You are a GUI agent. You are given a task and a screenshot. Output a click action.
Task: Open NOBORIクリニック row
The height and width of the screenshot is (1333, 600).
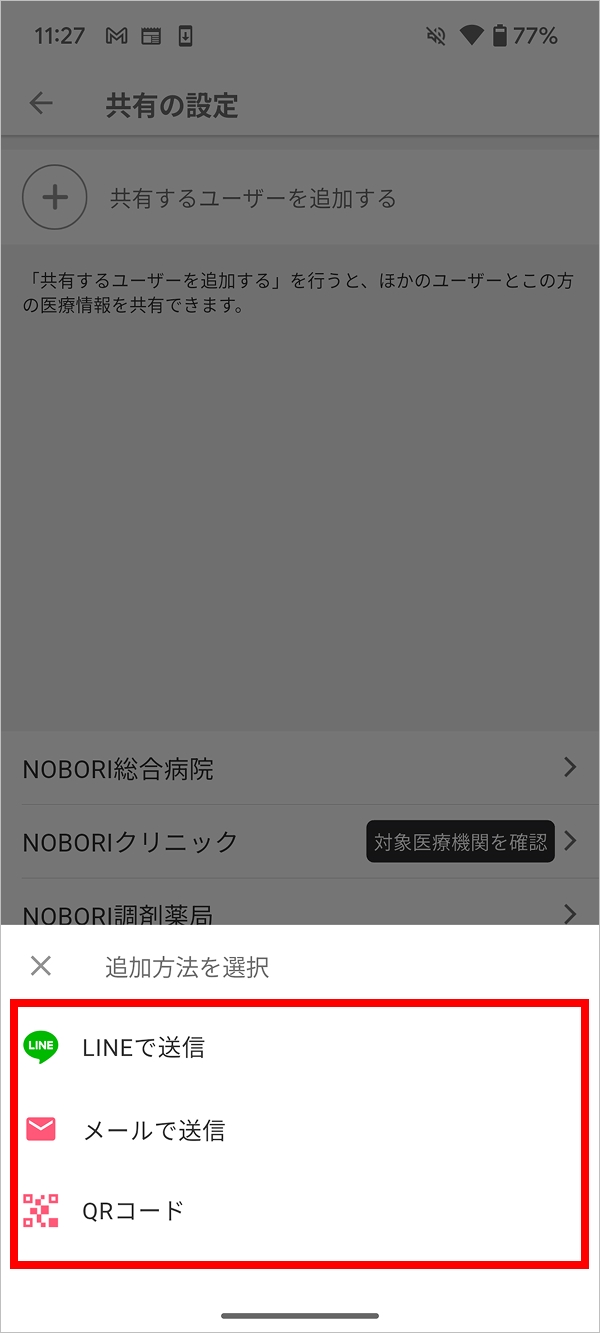pyautogui.click(x=300, y=841)
